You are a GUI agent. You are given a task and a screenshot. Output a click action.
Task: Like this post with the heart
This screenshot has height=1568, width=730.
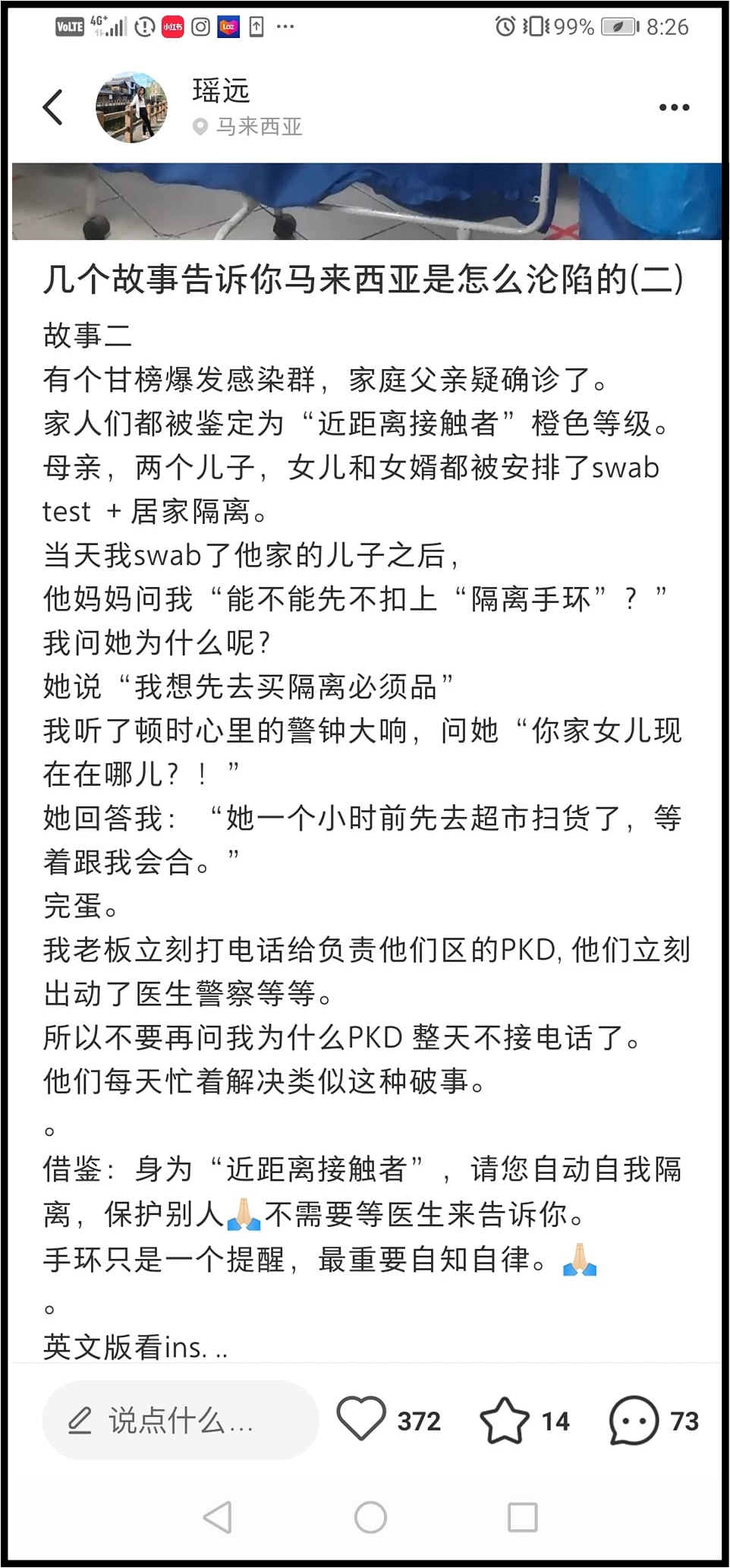coord(361,1418)
